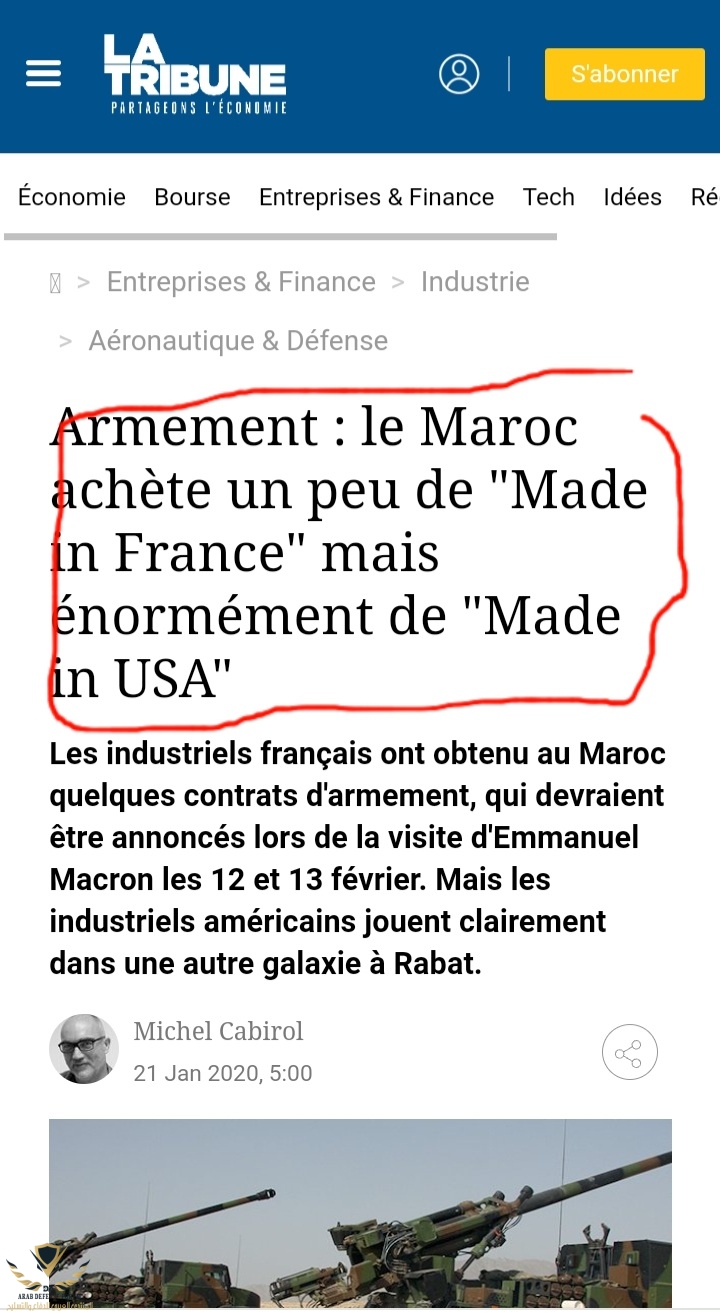The width and height of the screenshot is (720, 1313).
Task: Tap the Industrie breadcrumb link
Action: coord(475,282)
